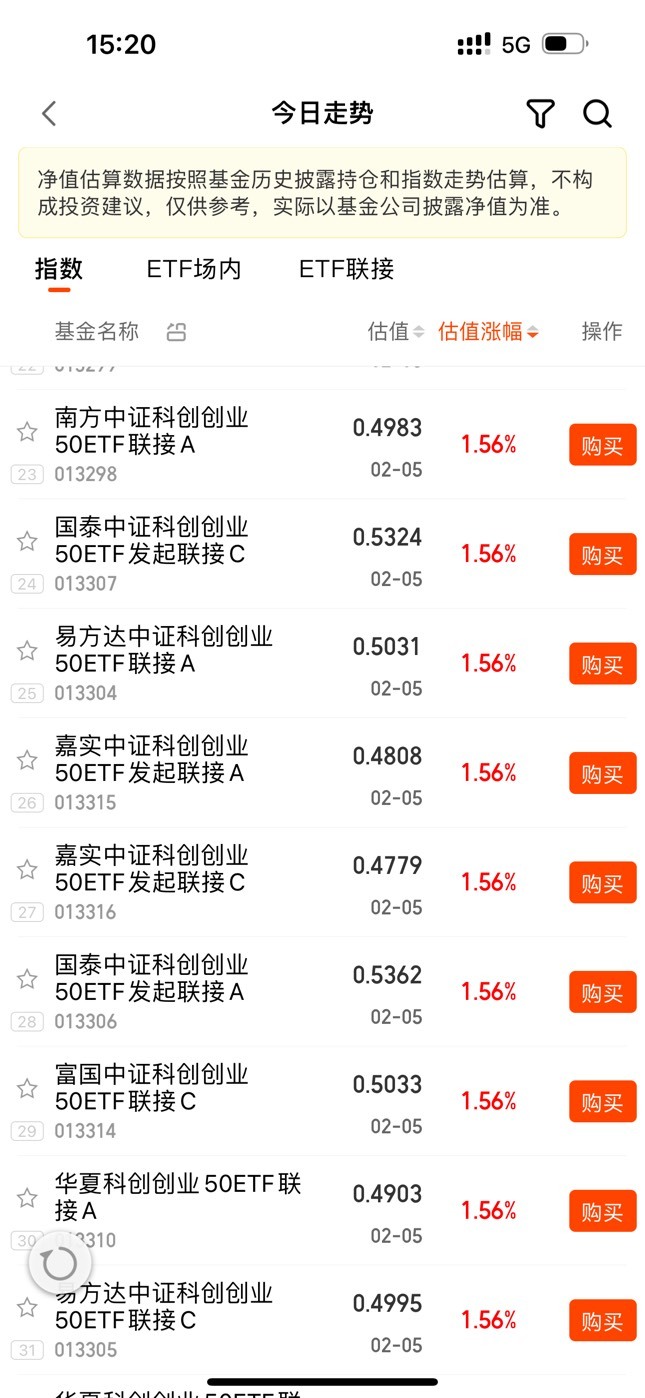Star the 富国中证科创创业50ETF联接C fund
This screenshot has width=645, height=1398.
pyautogui.click(x=27, y=1089)
